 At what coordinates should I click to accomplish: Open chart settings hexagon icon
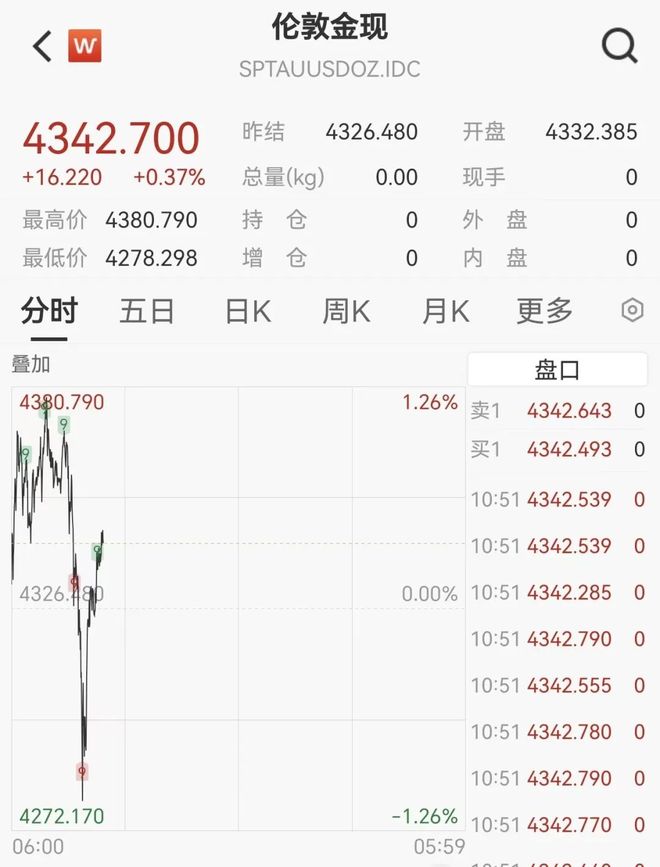tap(632, 311)
